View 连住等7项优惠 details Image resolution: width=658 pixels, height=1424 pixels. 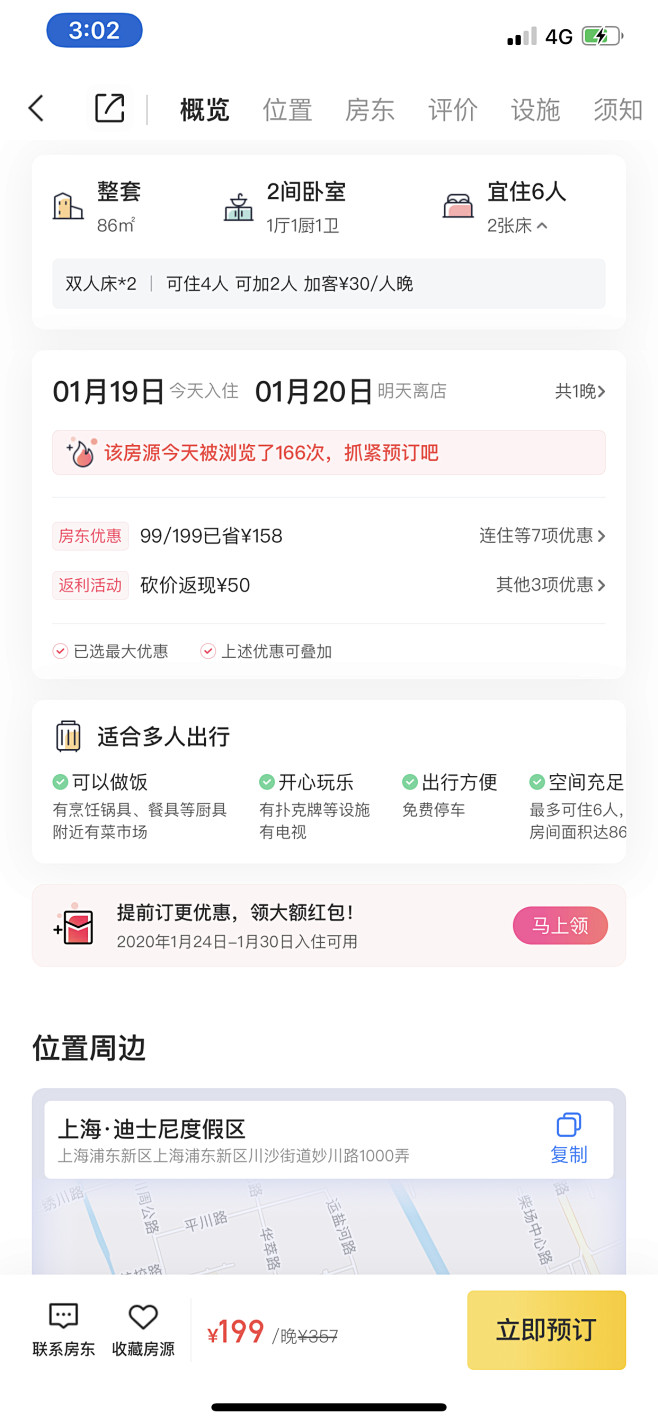pyautogui.click(x=542, y=536)
